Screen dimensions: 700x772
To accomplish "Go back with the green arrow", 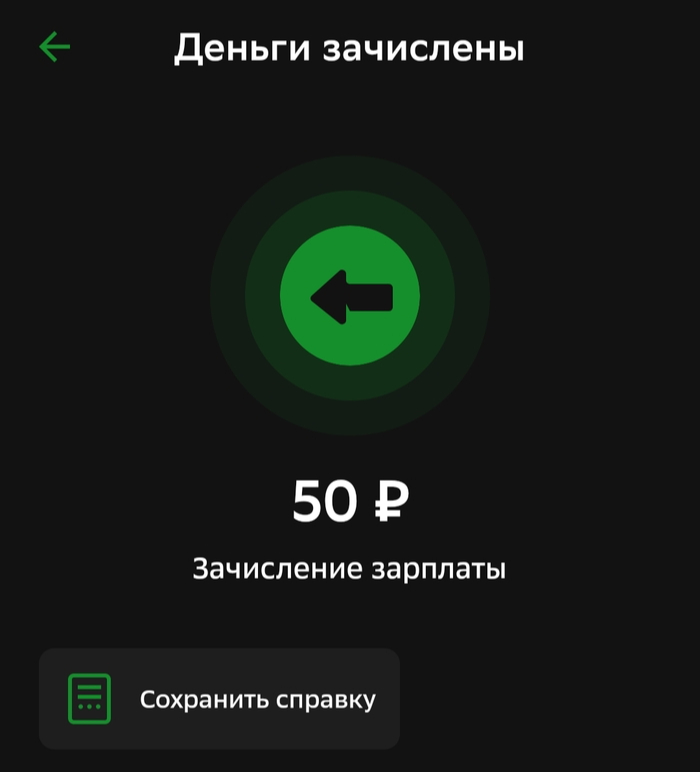I will (54, 47).
